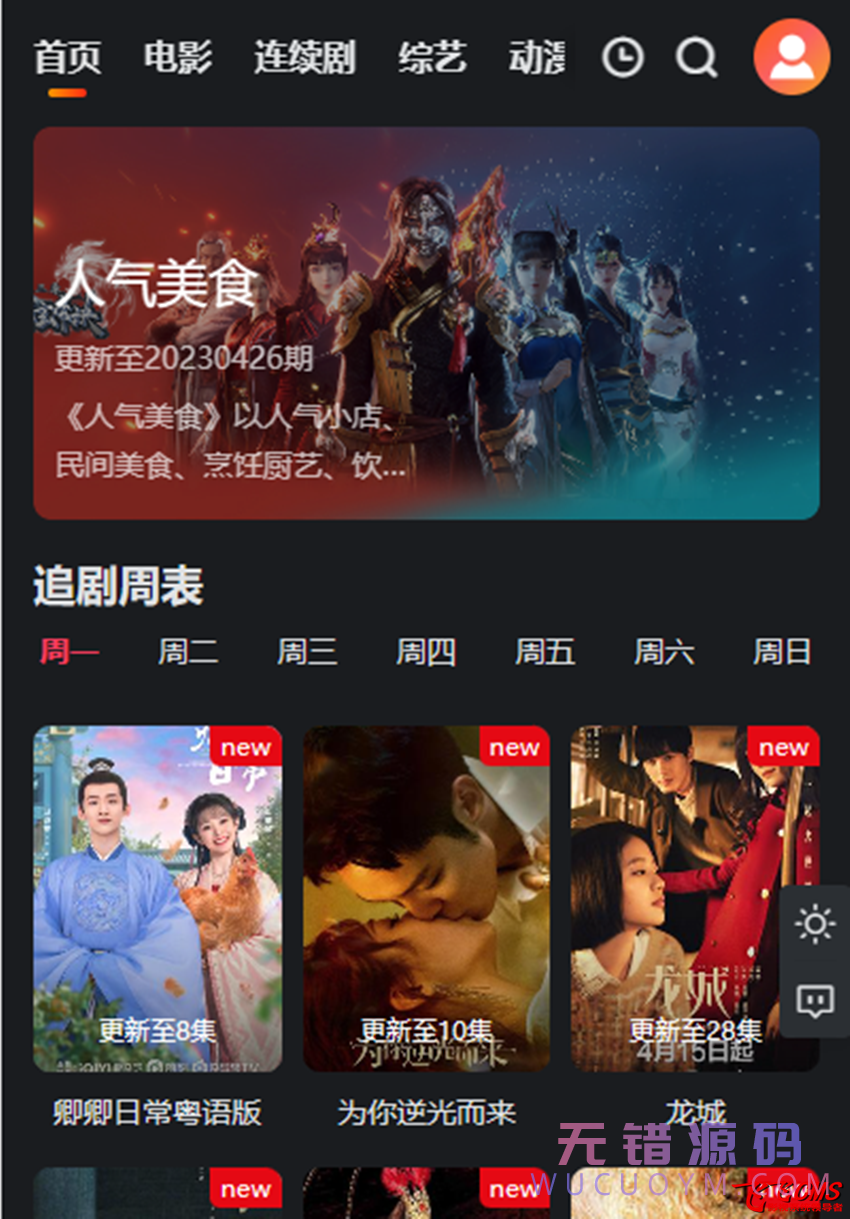Select the 电影 navigation item
The width and height of the screenshot is (850, 1219).
tap(180, 57)
